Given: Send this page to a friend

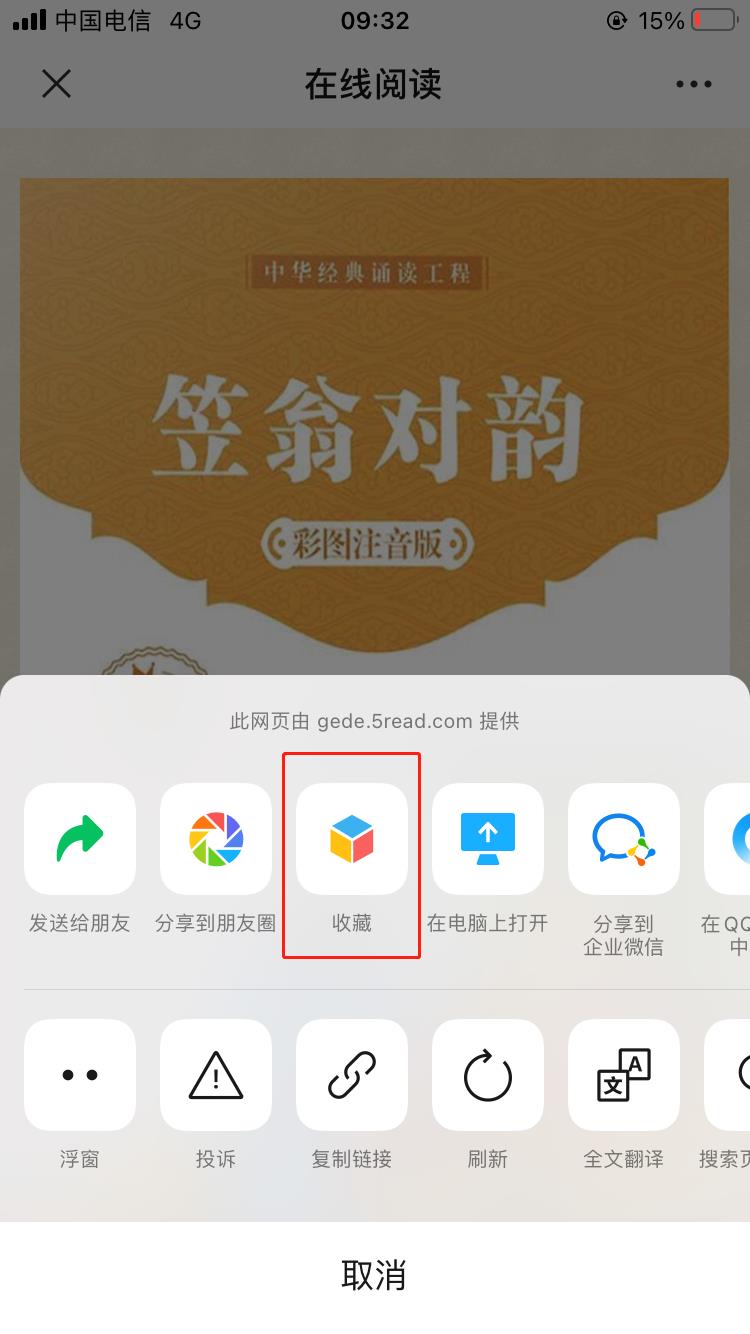Looking at the screenshot, I should 80,838.
